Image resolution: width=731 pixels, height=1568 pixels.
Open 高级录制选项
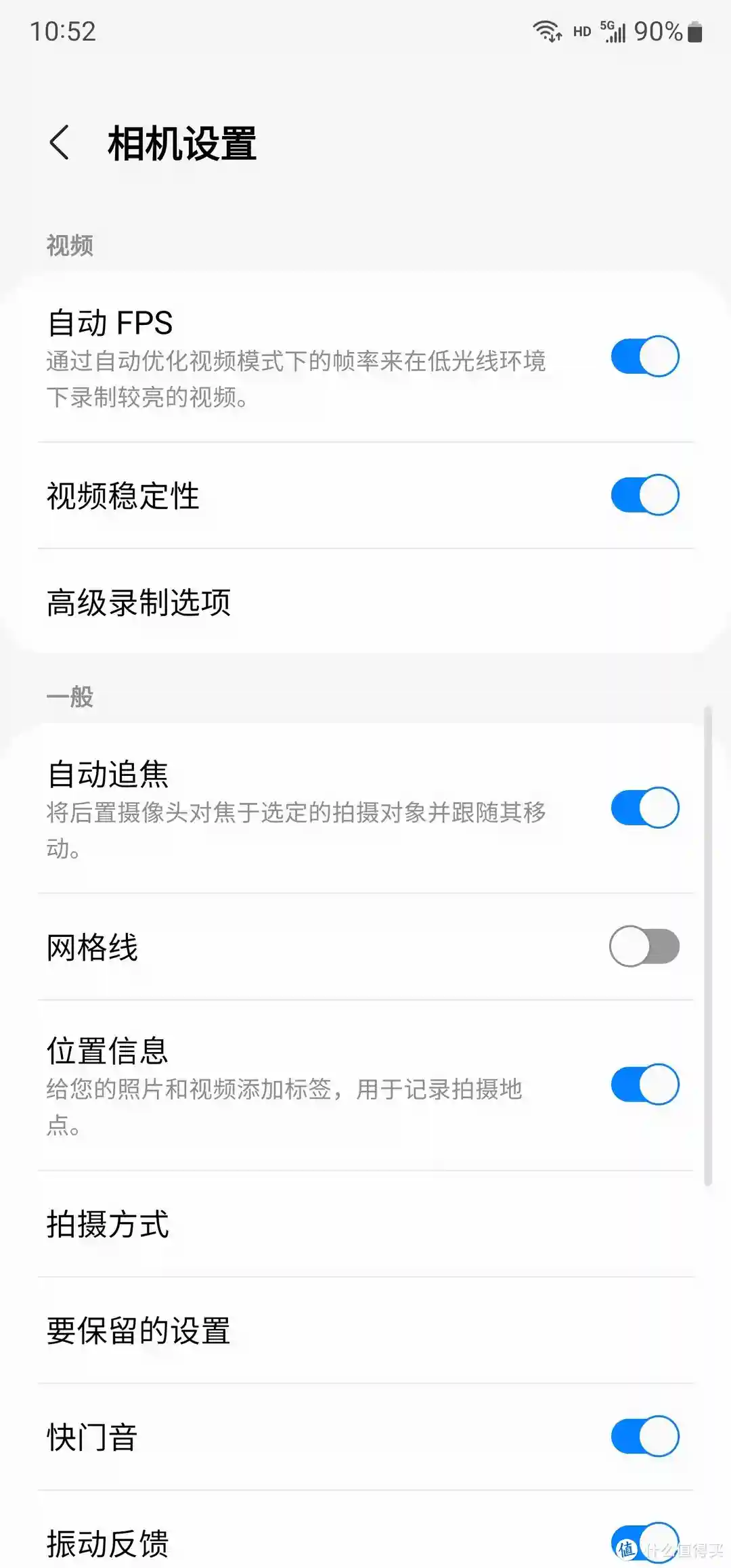click(365, 602)
